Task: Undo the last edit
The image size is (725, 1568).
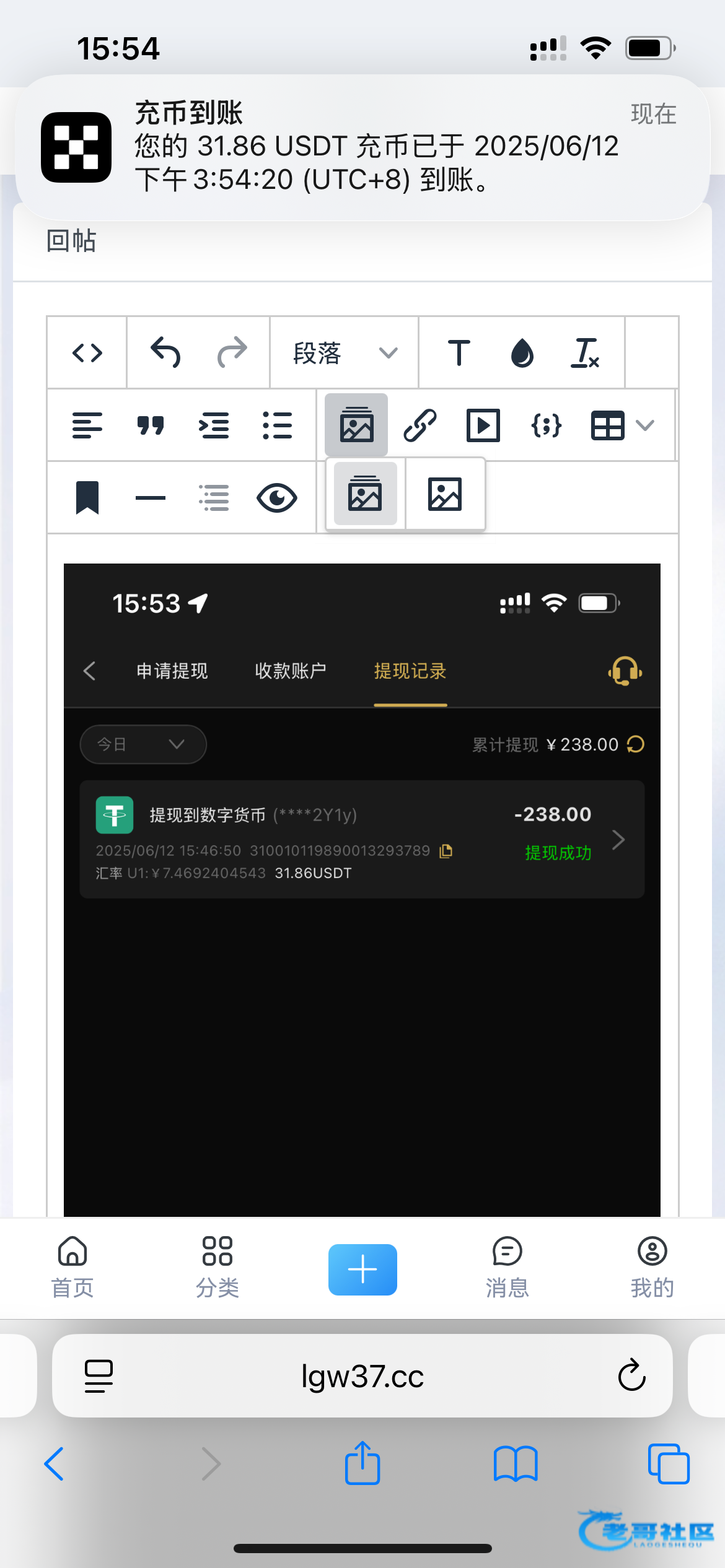Action: pyautogui.click(x=165, y=353)
